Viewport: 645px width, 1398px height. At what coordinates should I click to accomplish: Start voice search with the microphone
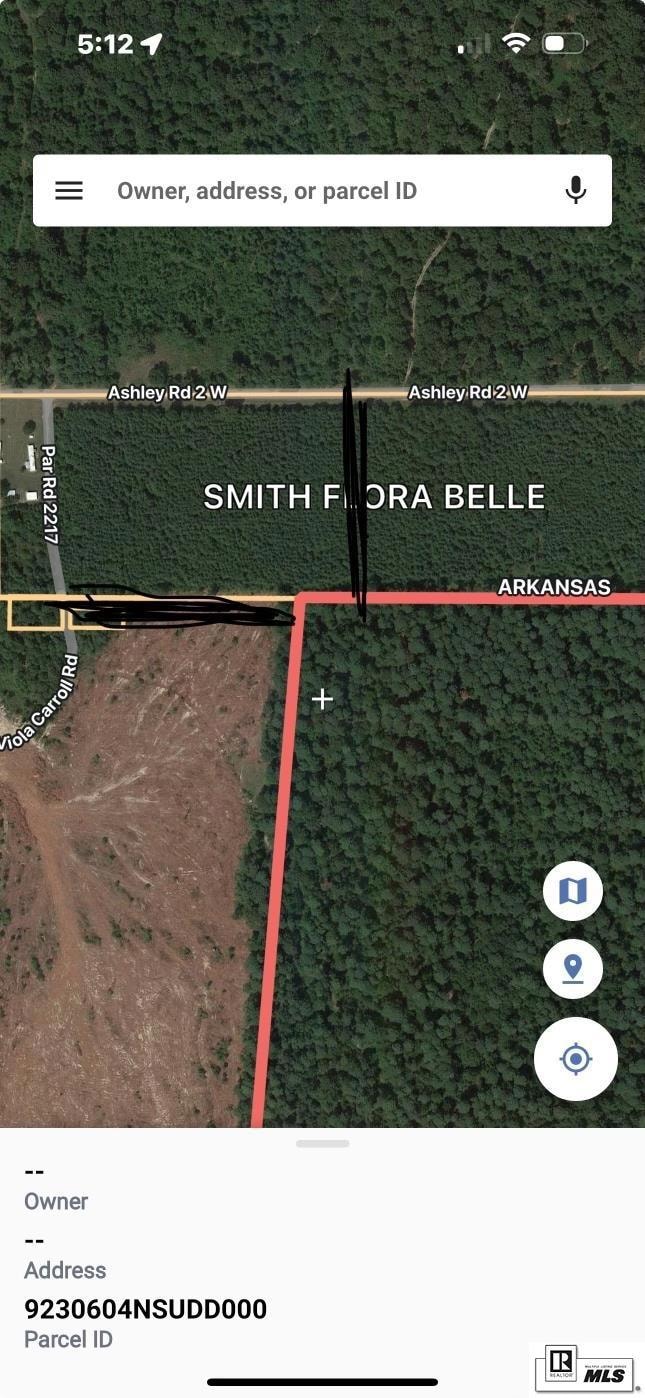coord(576,190)
